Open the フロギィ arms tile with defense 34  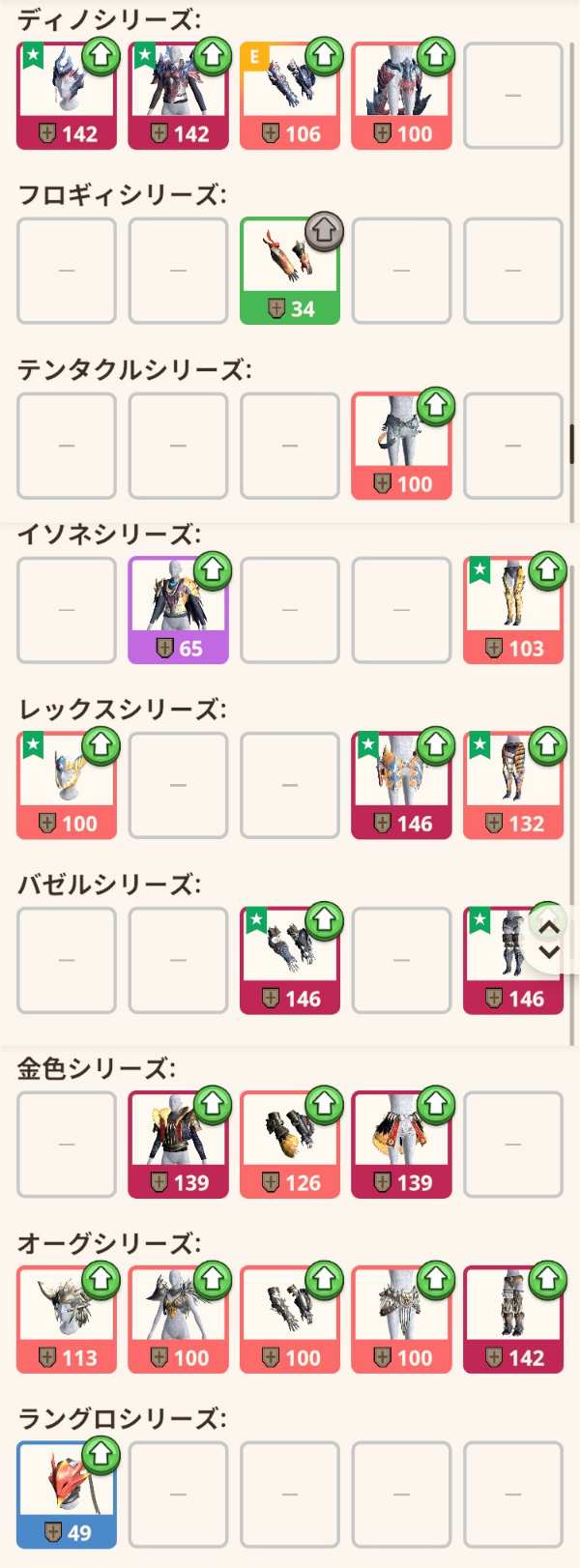pyautogui.click(x=290, y=271)
